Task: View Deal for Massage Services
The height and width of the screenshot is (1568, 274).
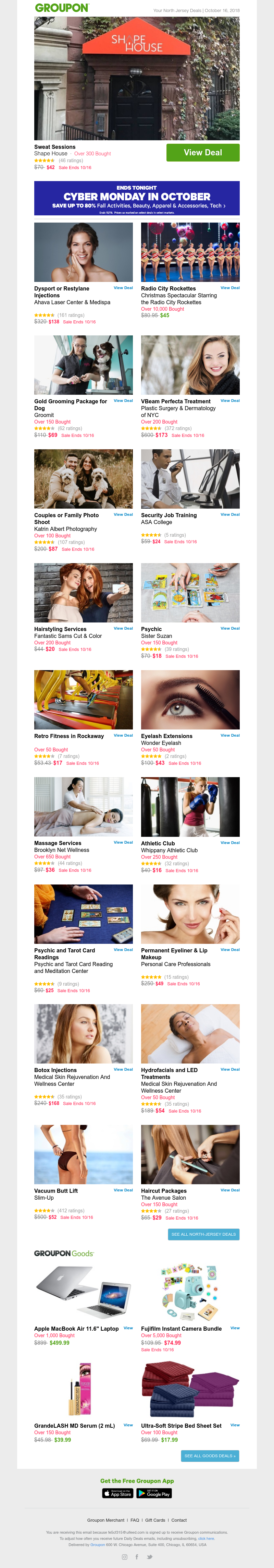Action: [123, 842]
